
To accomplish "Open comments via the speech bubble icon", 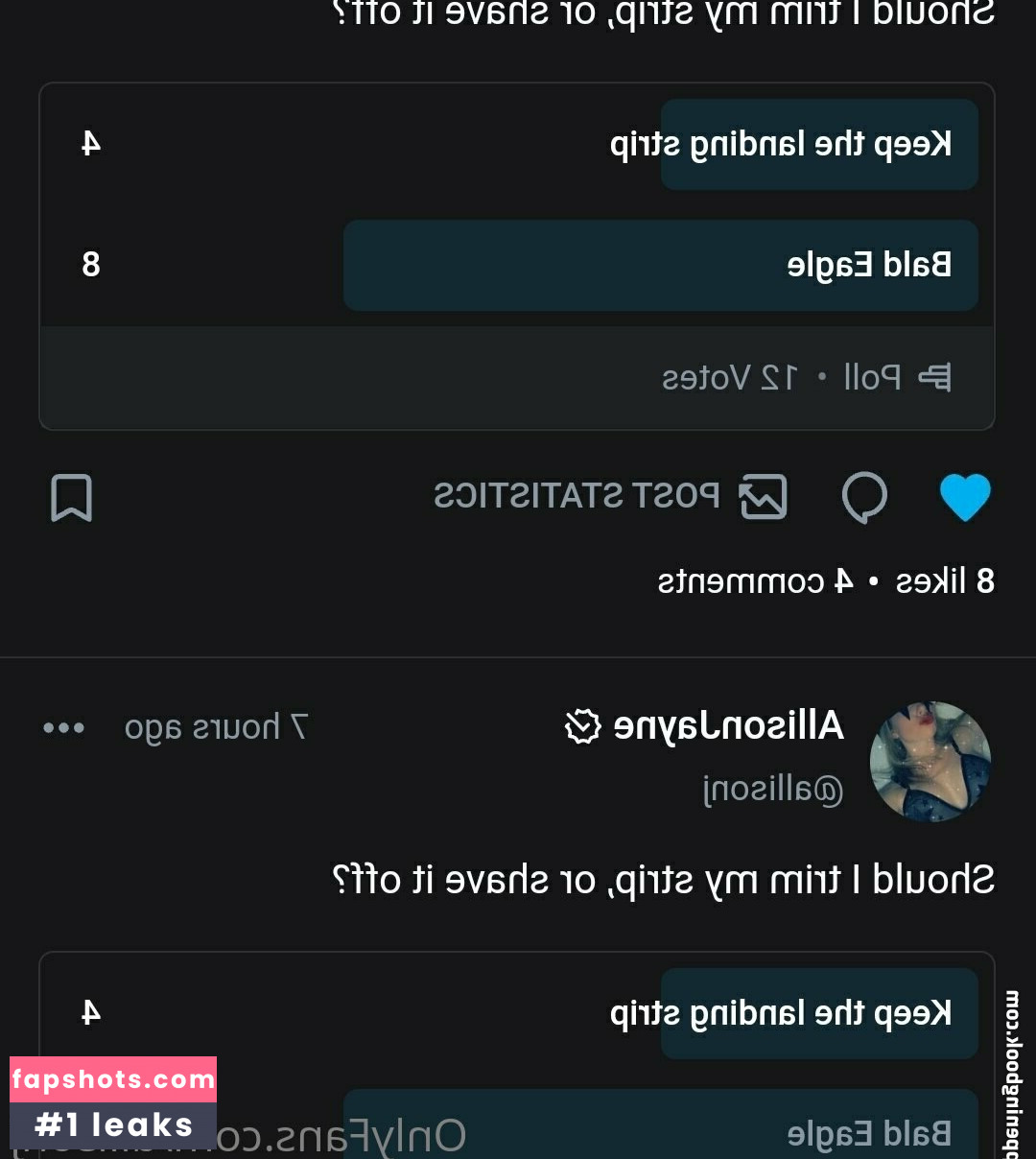I will (x=864, y=497).
